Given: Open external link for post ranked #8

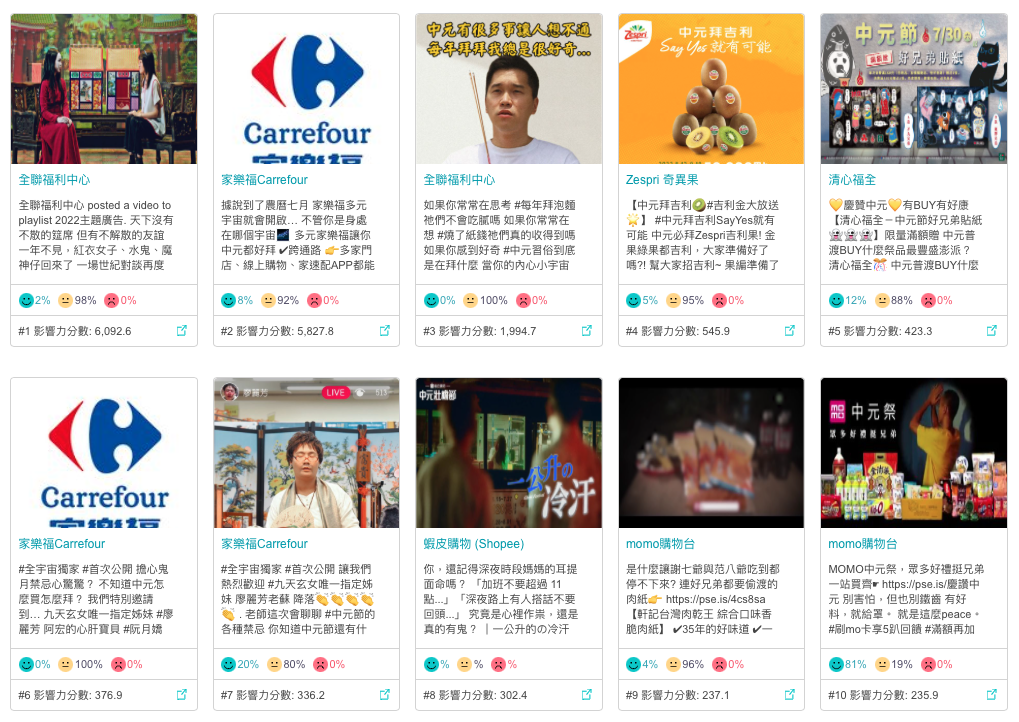Looking at the screenshot, I should click(587, 694).
